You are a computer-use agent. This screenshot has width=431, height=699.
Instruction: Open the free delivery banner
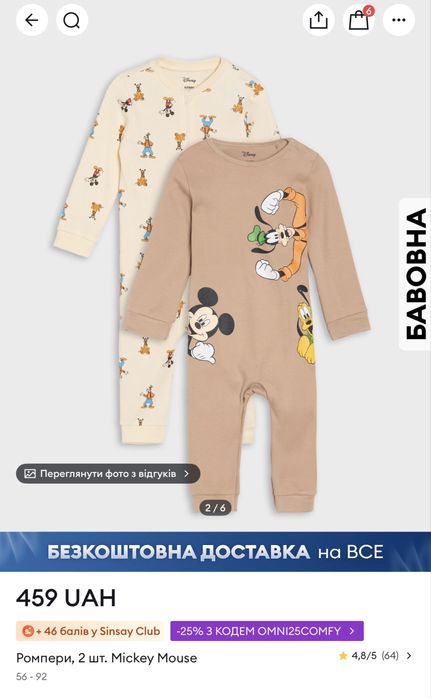[x=215, y=552]
